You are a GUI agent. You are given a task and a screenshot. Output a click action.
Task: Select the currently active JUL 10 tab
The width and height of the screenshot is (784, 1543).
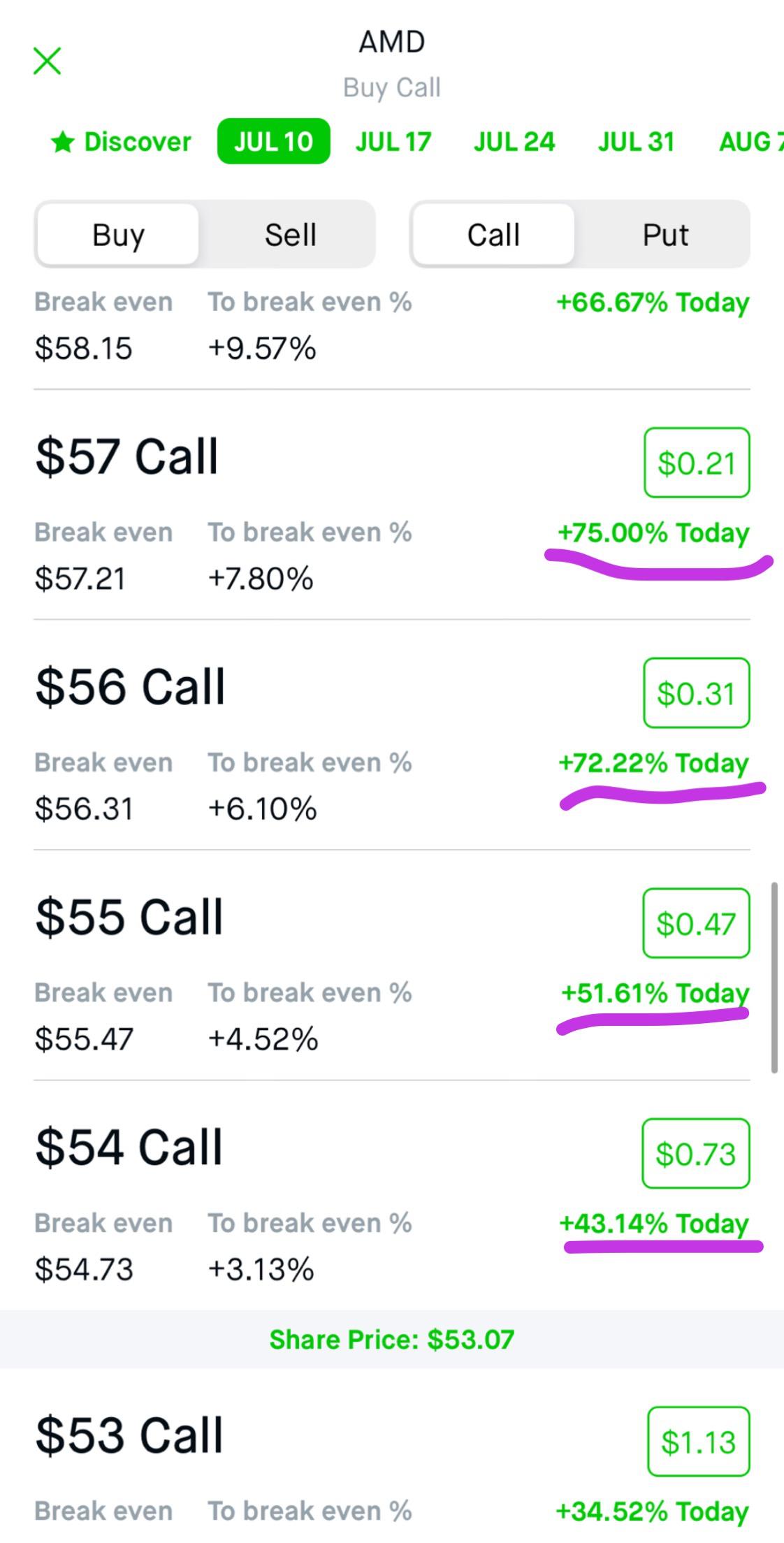tap(274, 141)
